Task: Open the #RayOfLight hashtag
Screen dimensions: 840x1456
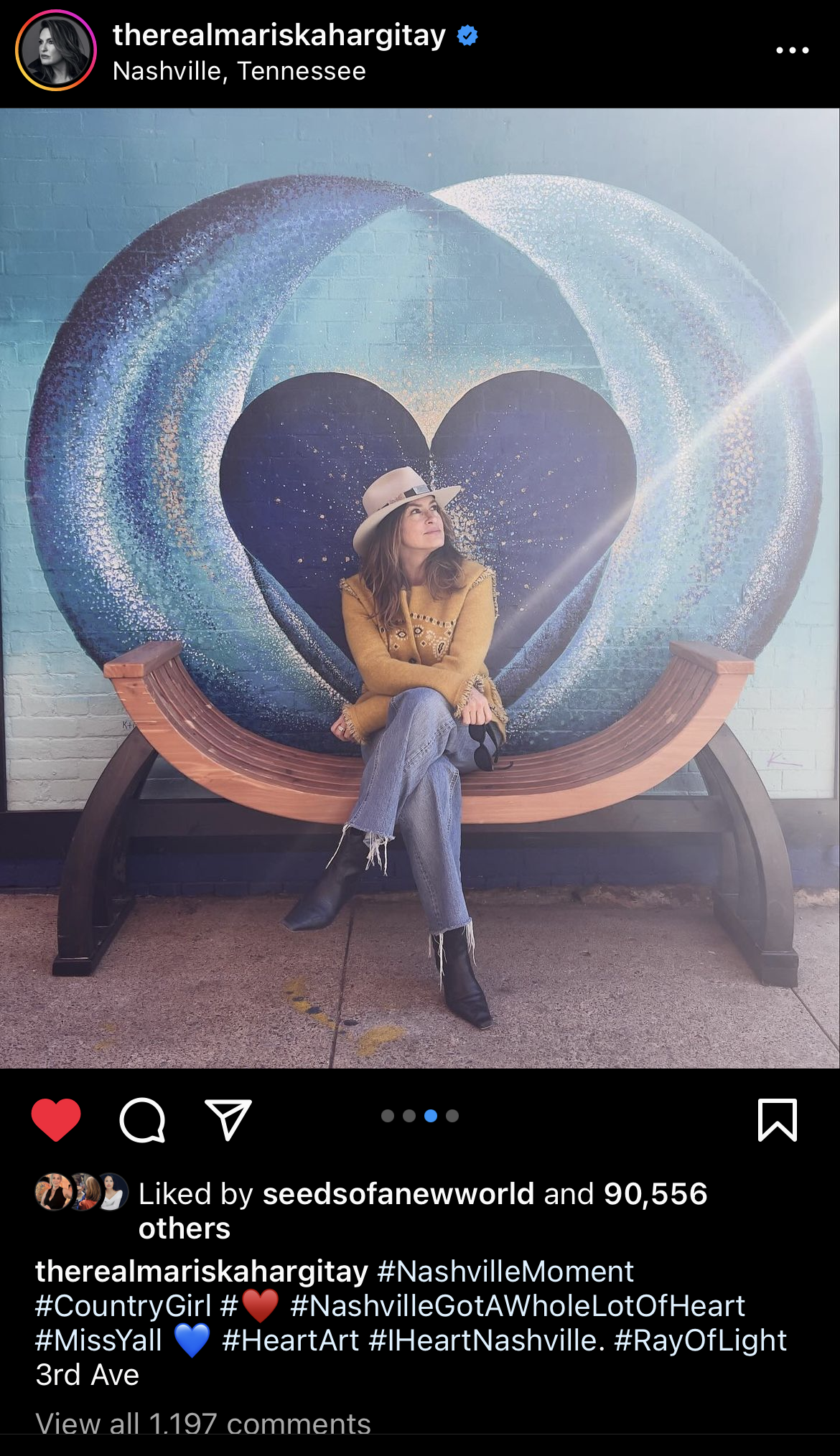Action: [701, 1340]
